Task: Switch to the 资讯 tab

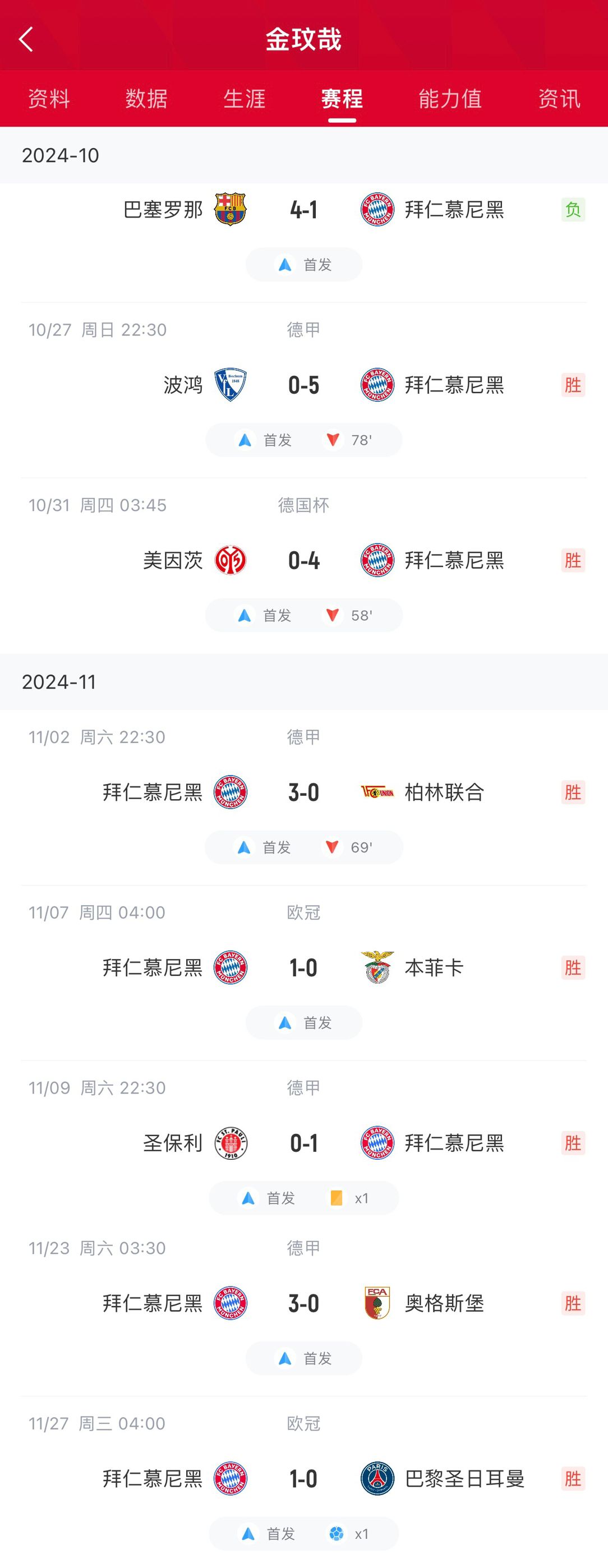Action: (x=559, y=99)
